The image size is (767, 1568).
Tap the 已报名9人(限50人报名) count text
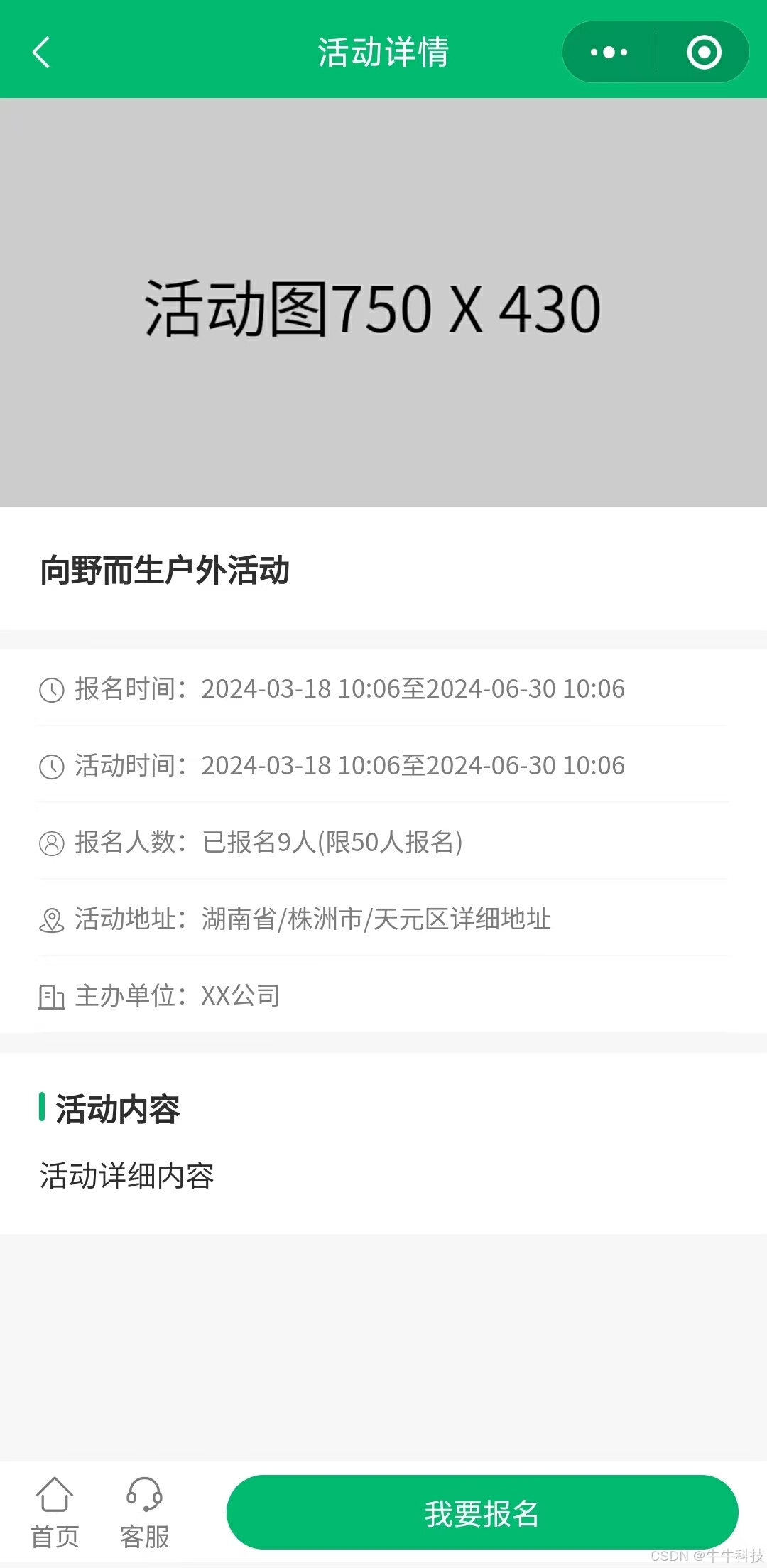(330, 843)
